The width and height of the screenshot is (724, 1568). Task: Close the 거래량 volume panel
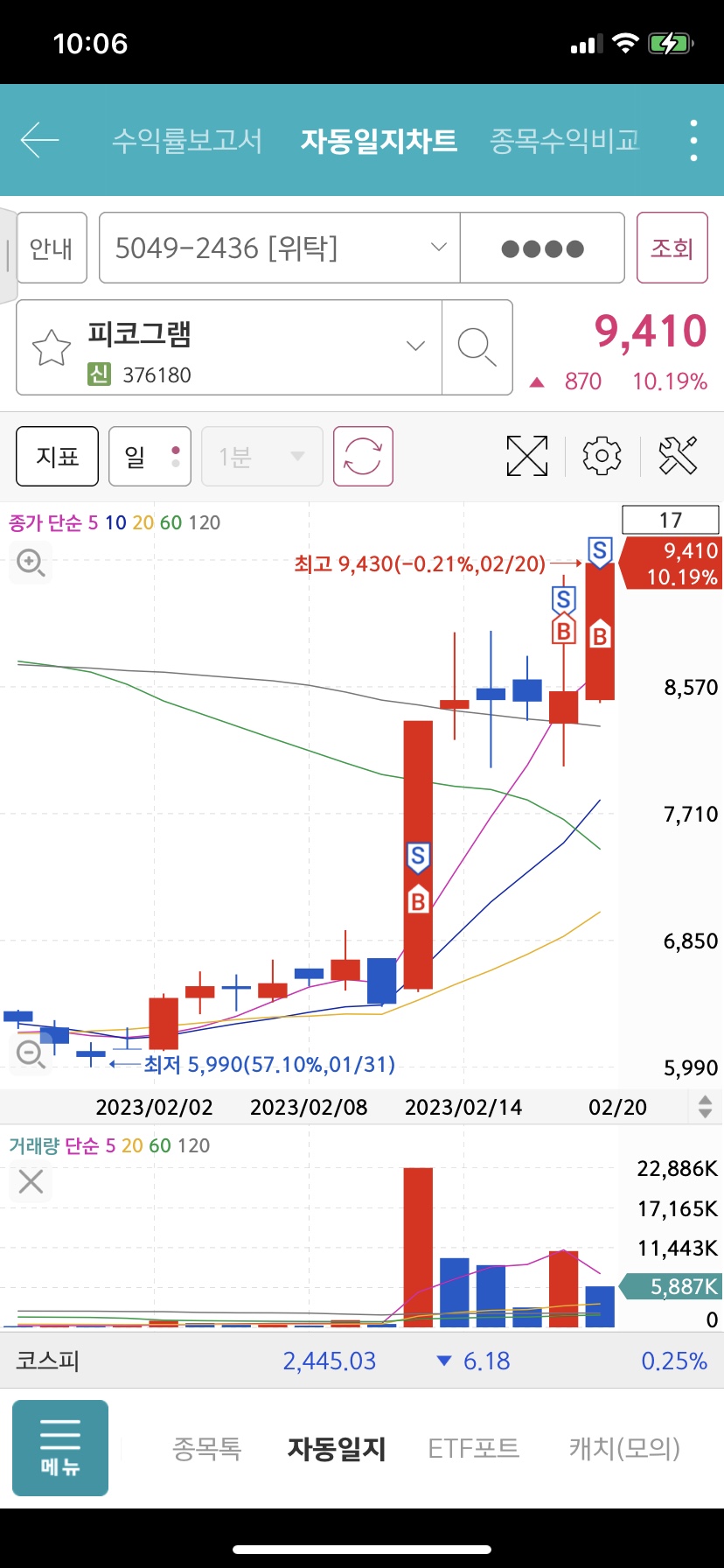pyautogui.click(x=31, y=1182)
